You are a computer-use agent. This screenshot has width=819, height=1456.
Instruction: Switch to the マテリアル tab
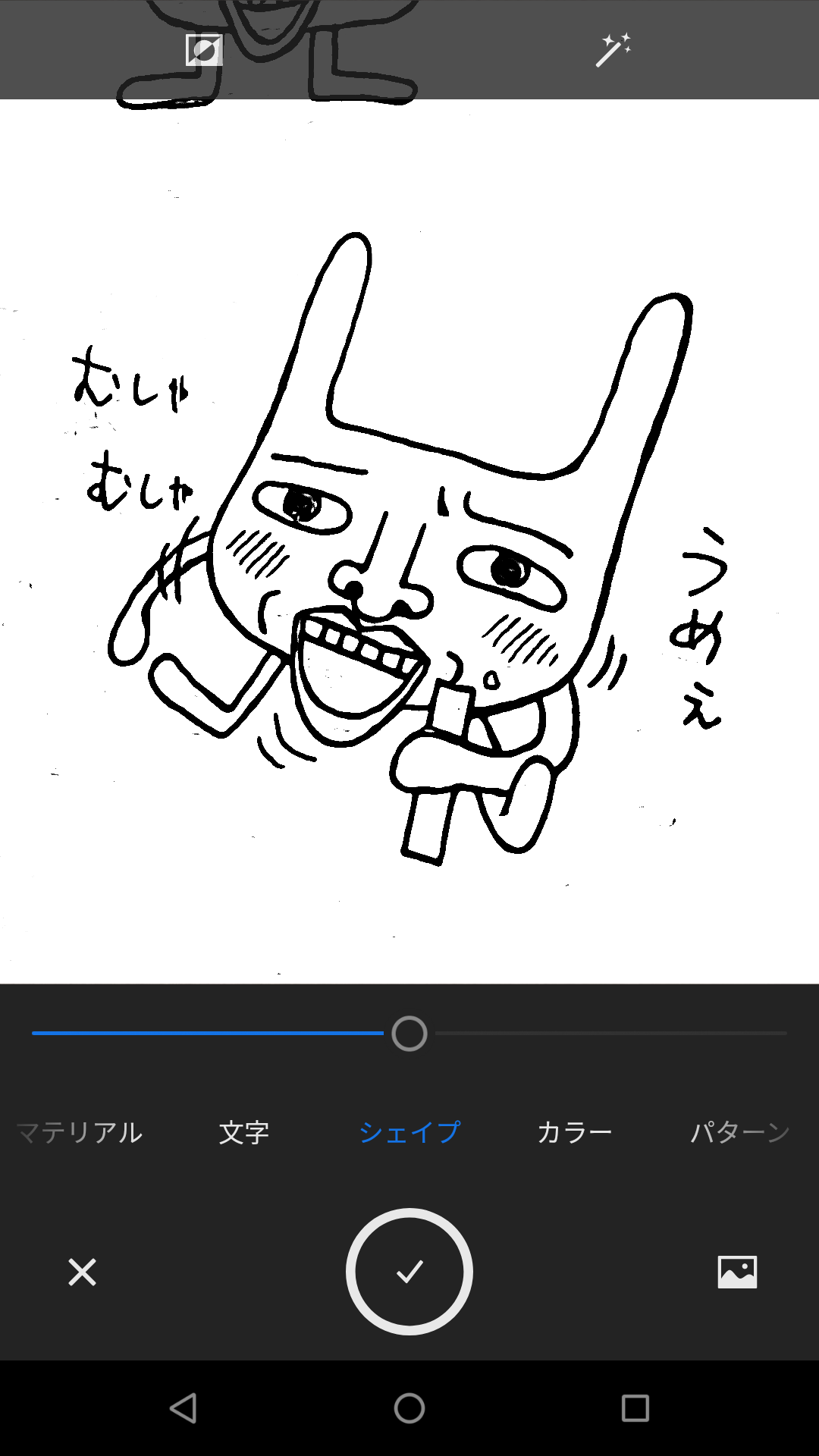click(80, 1132)
